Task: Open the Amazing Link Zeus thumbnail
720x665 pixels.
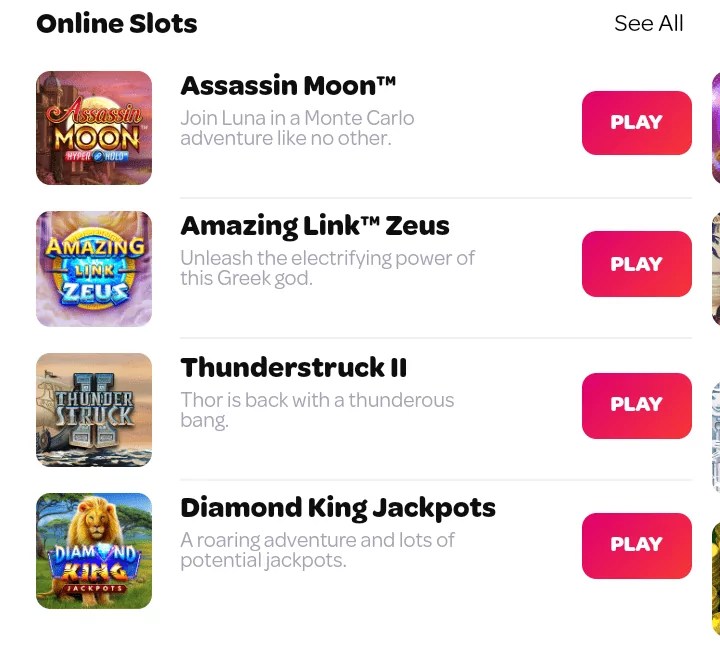Action: click(x=94, y=268)
